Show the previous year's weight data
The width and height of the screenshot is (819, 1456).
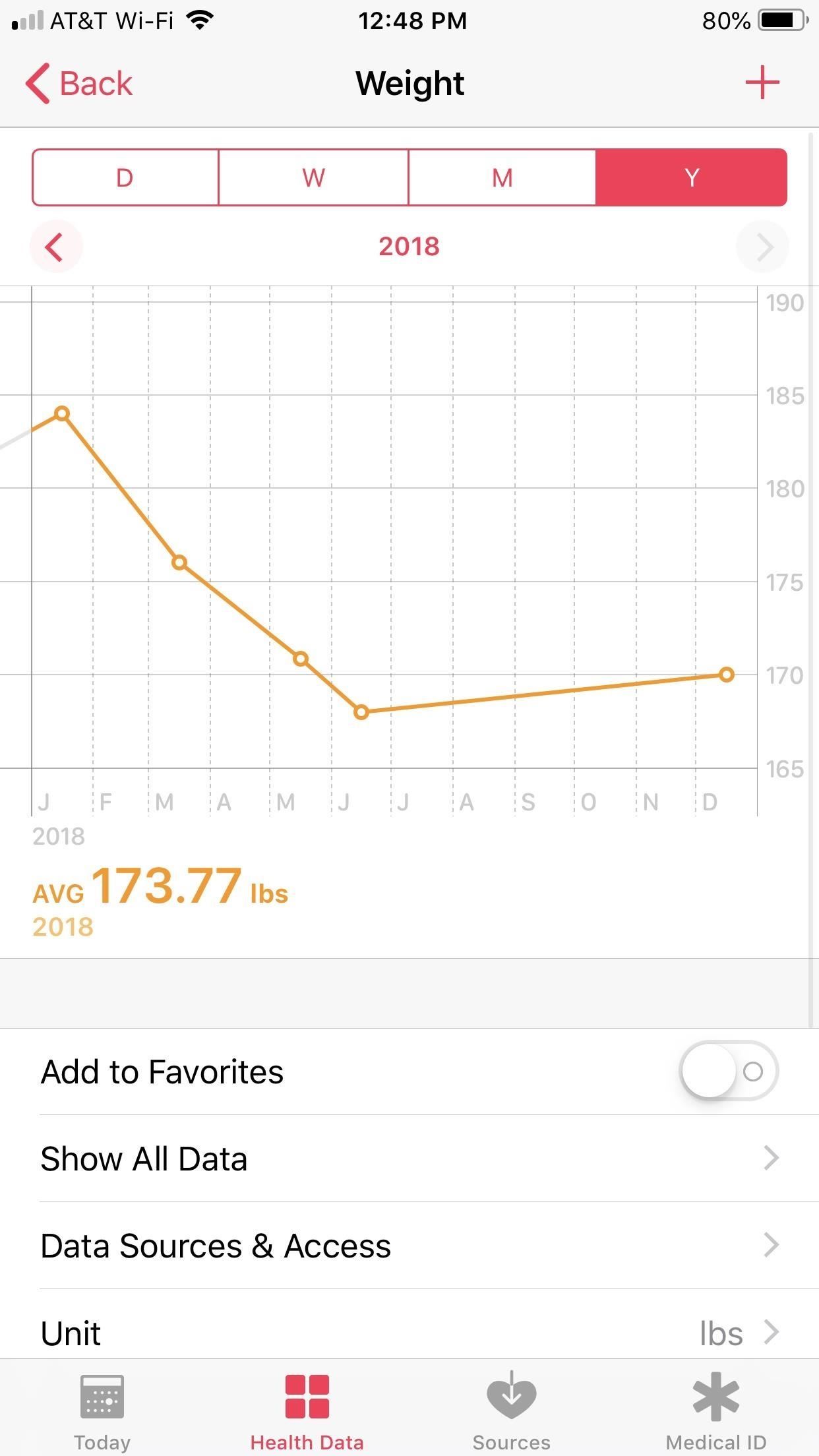click(55, 247)
